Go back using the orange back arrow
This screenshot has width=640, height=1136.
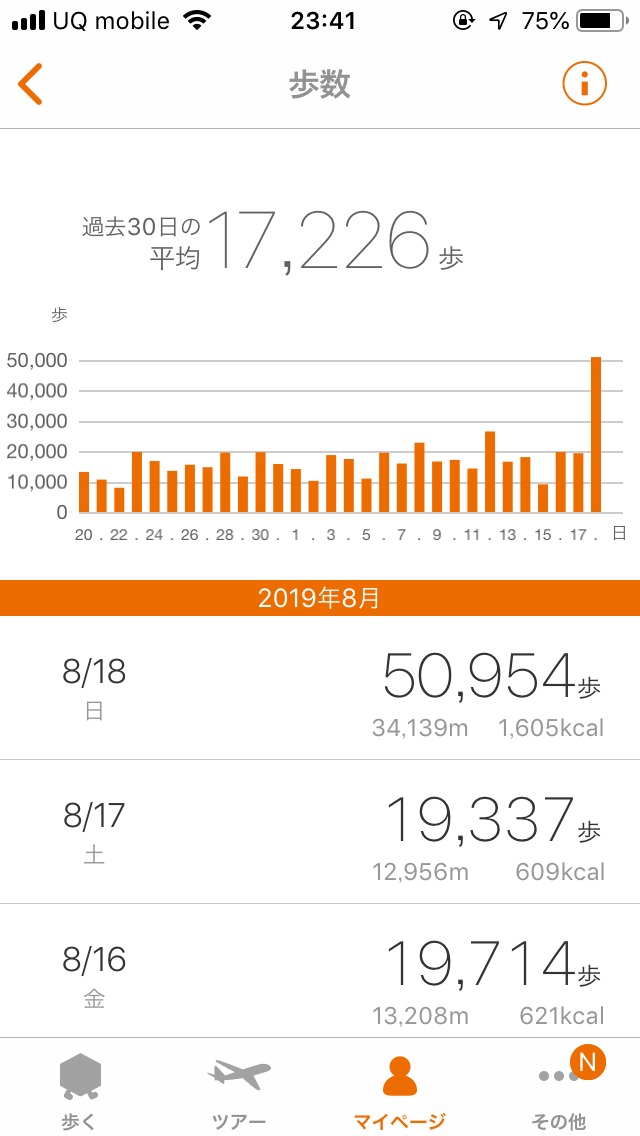31,85
